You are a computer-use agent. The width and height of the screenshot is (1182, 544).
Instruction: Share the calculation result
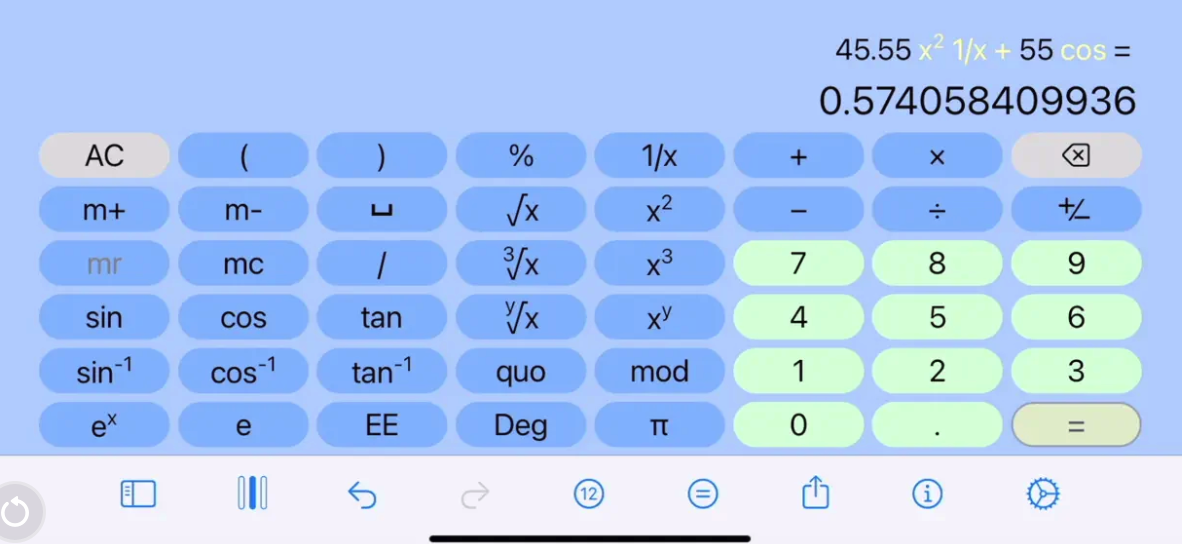(816, 493)
